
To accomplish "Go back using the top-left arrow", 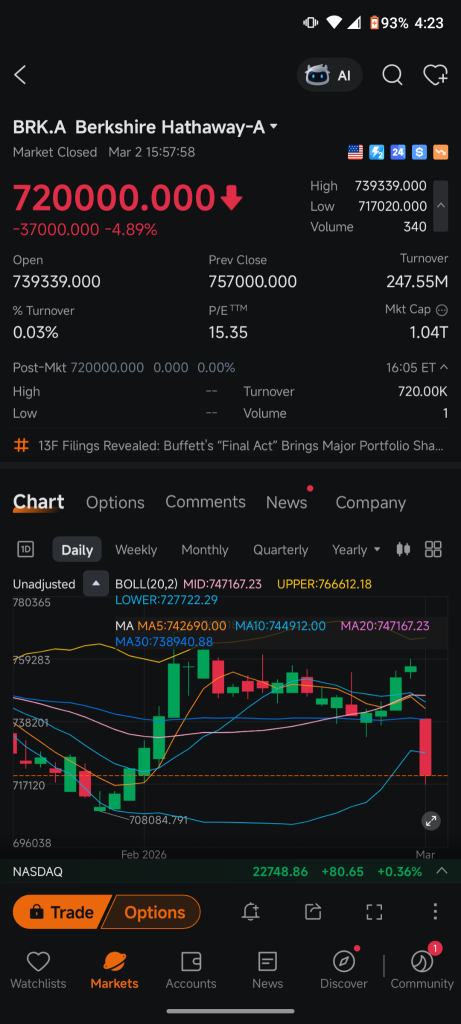I will [20, 75].
